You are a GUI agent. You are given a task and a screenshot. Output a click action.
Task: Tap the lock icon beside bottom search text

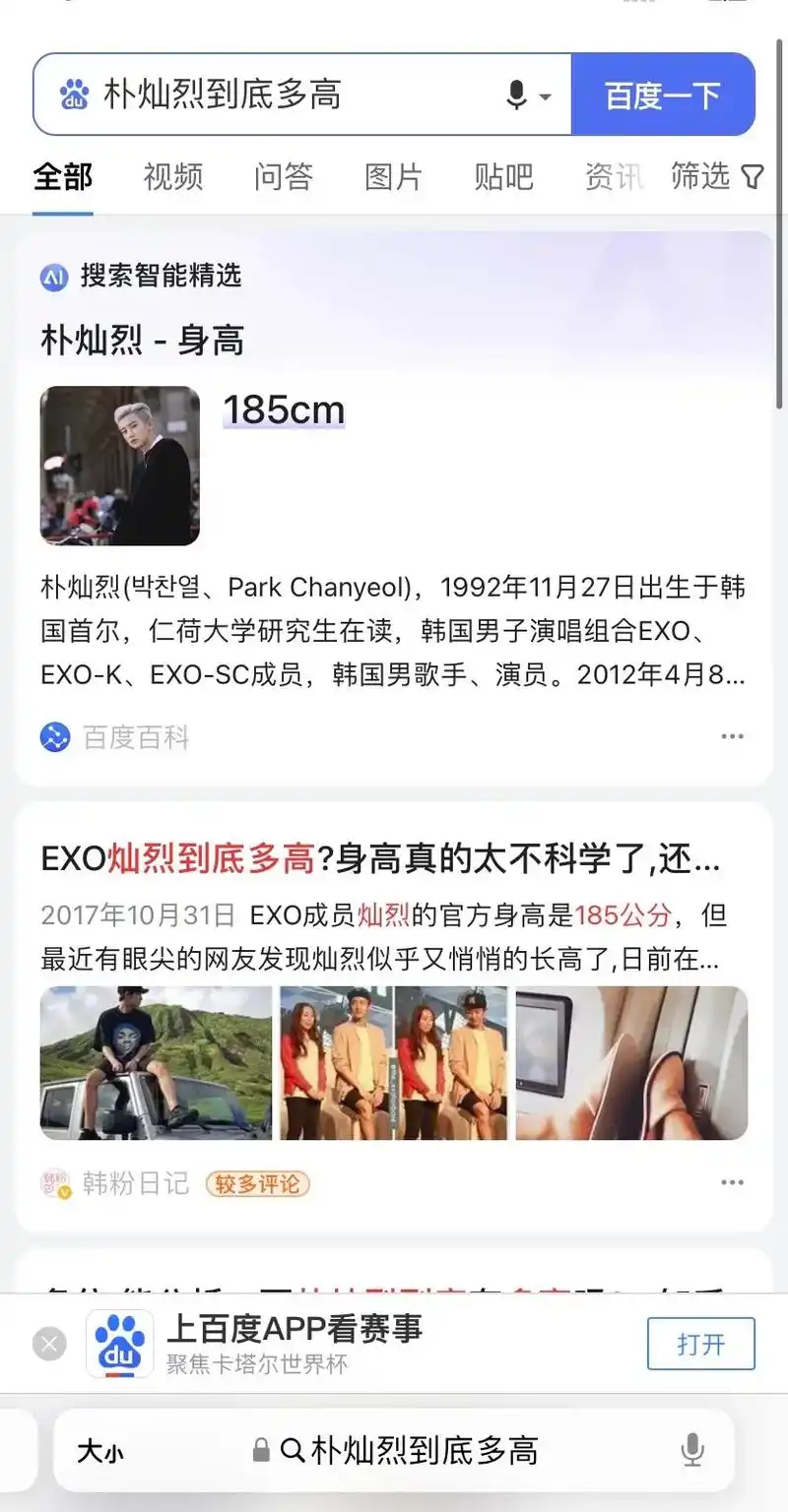coord(260,1450)
